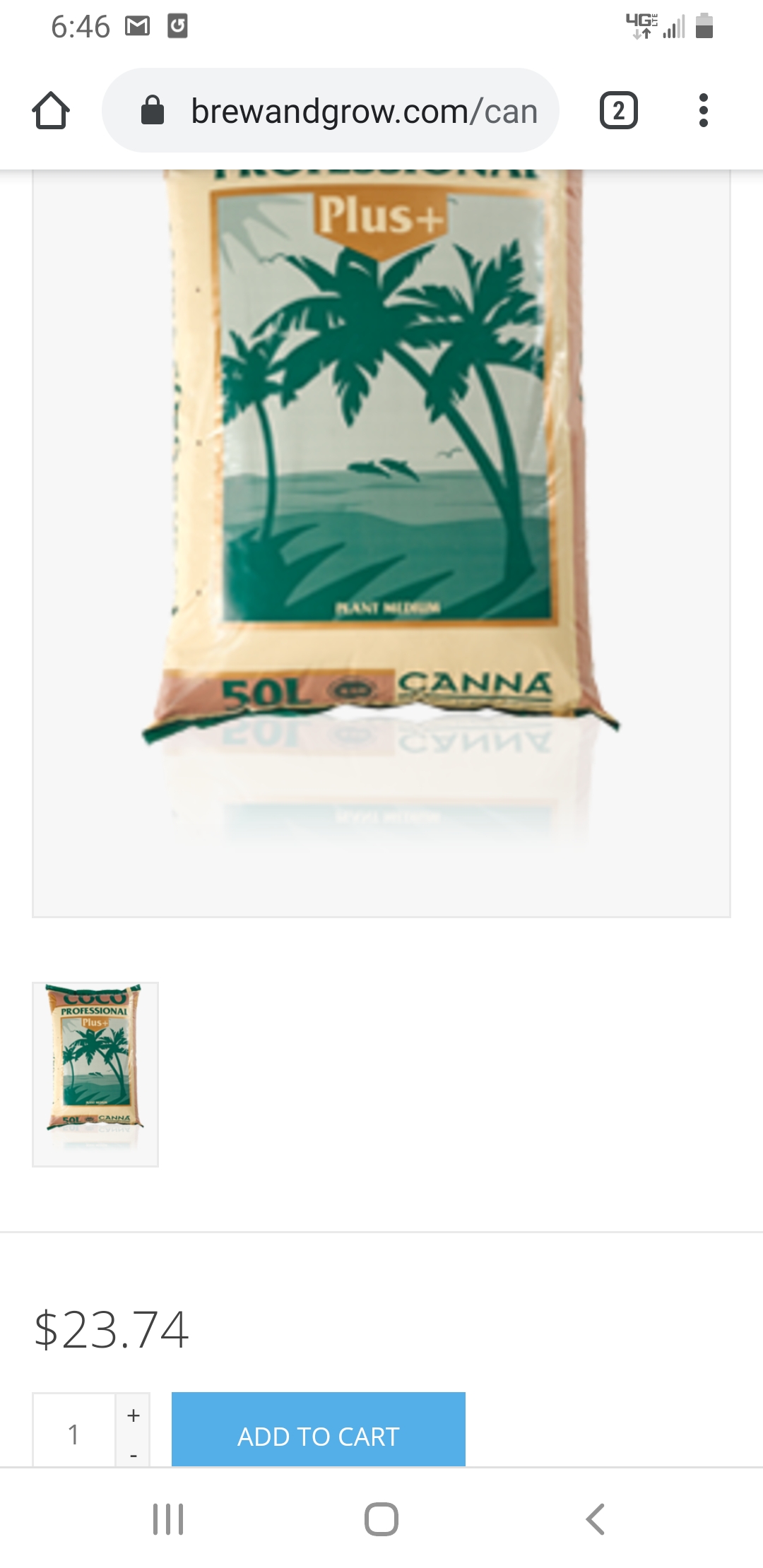763x1568 pixels.
Task: Open the large Canna Coco product image
Action: [381, 494]
